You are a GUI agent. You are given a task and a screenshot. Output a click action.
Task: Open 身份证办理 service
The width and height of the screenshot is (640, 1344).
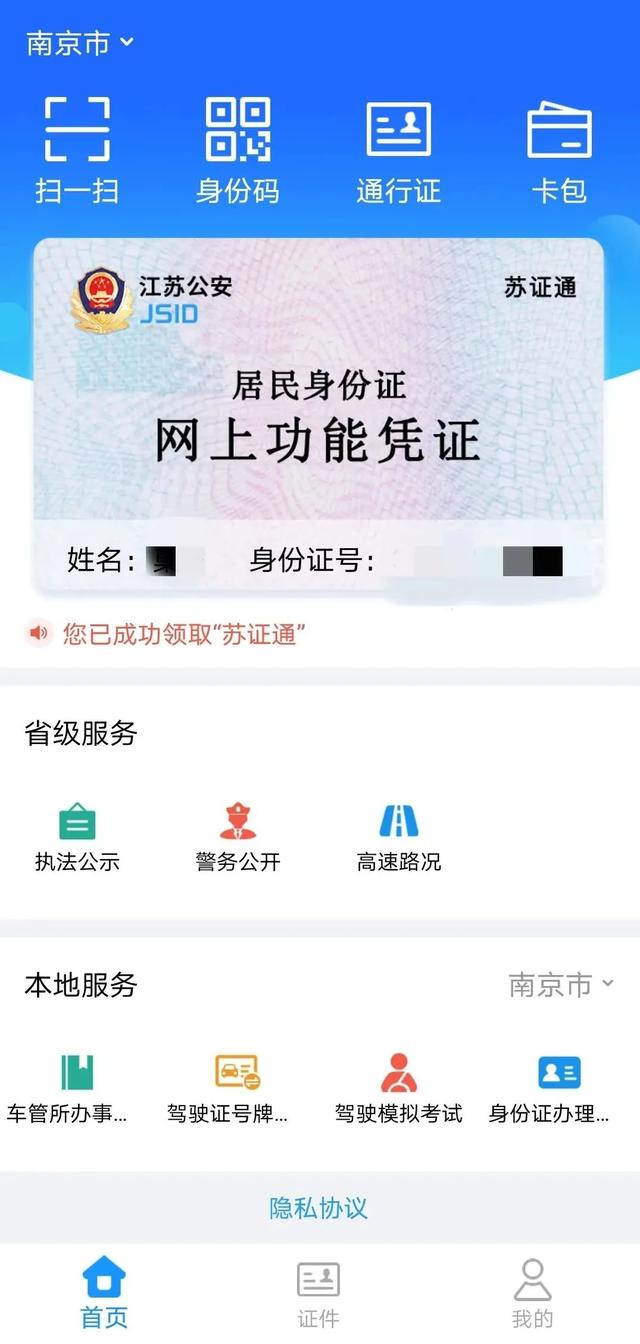tap(558, 1088)
